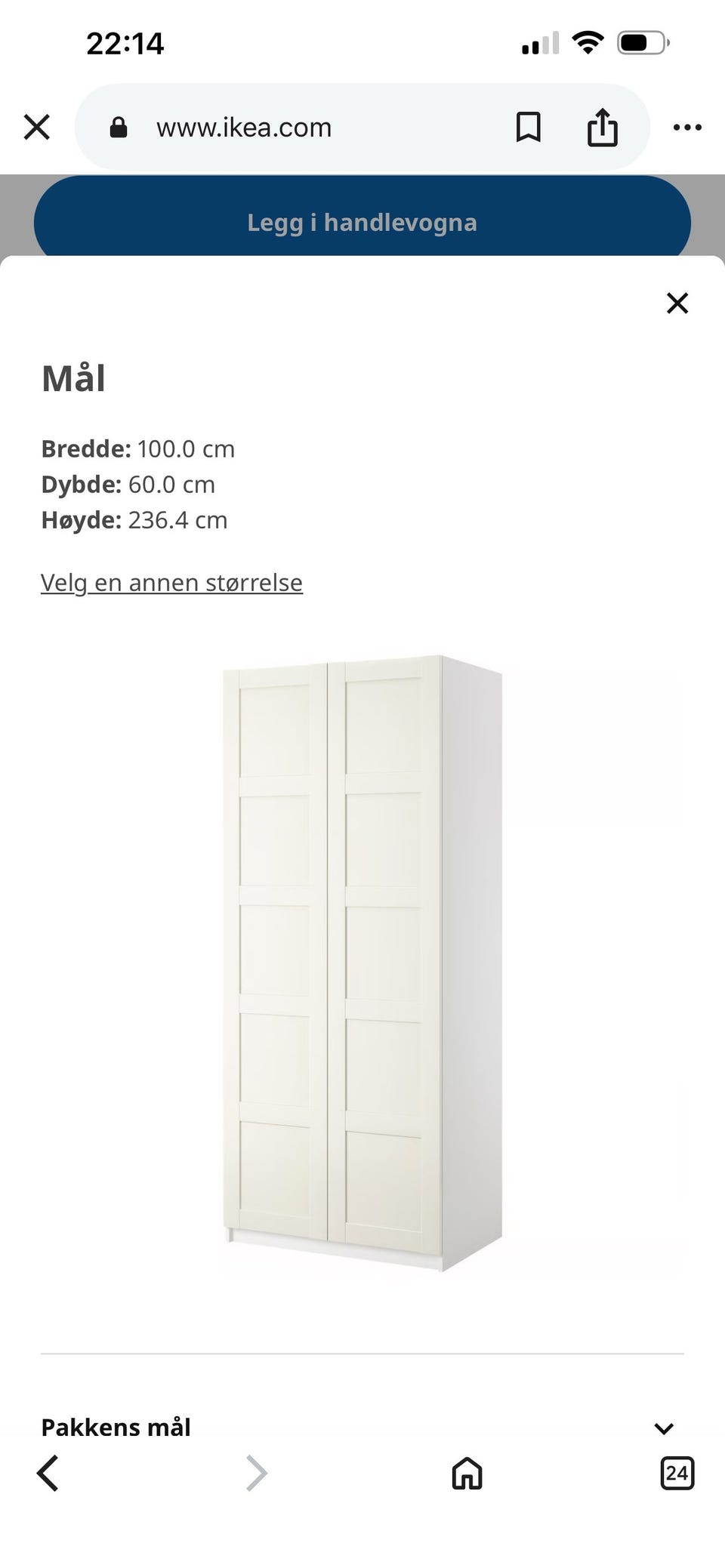The image size is (725, 1568).
Task: Go to the browser home screen
Action: (465, 1473)
